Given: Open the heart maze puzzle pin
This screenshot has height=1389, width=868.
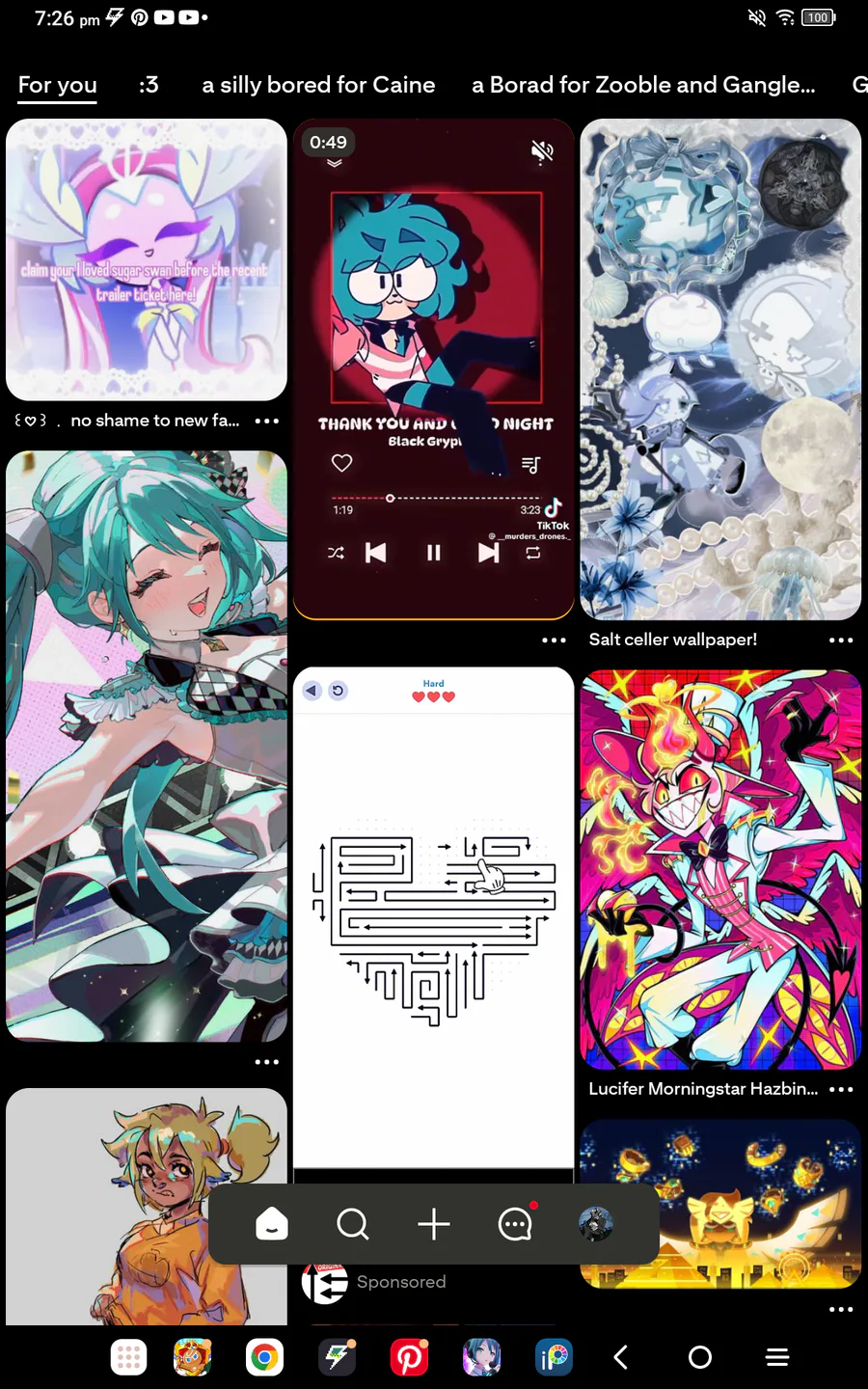Looking at the screenshot, I should click(x=433, y=916).
